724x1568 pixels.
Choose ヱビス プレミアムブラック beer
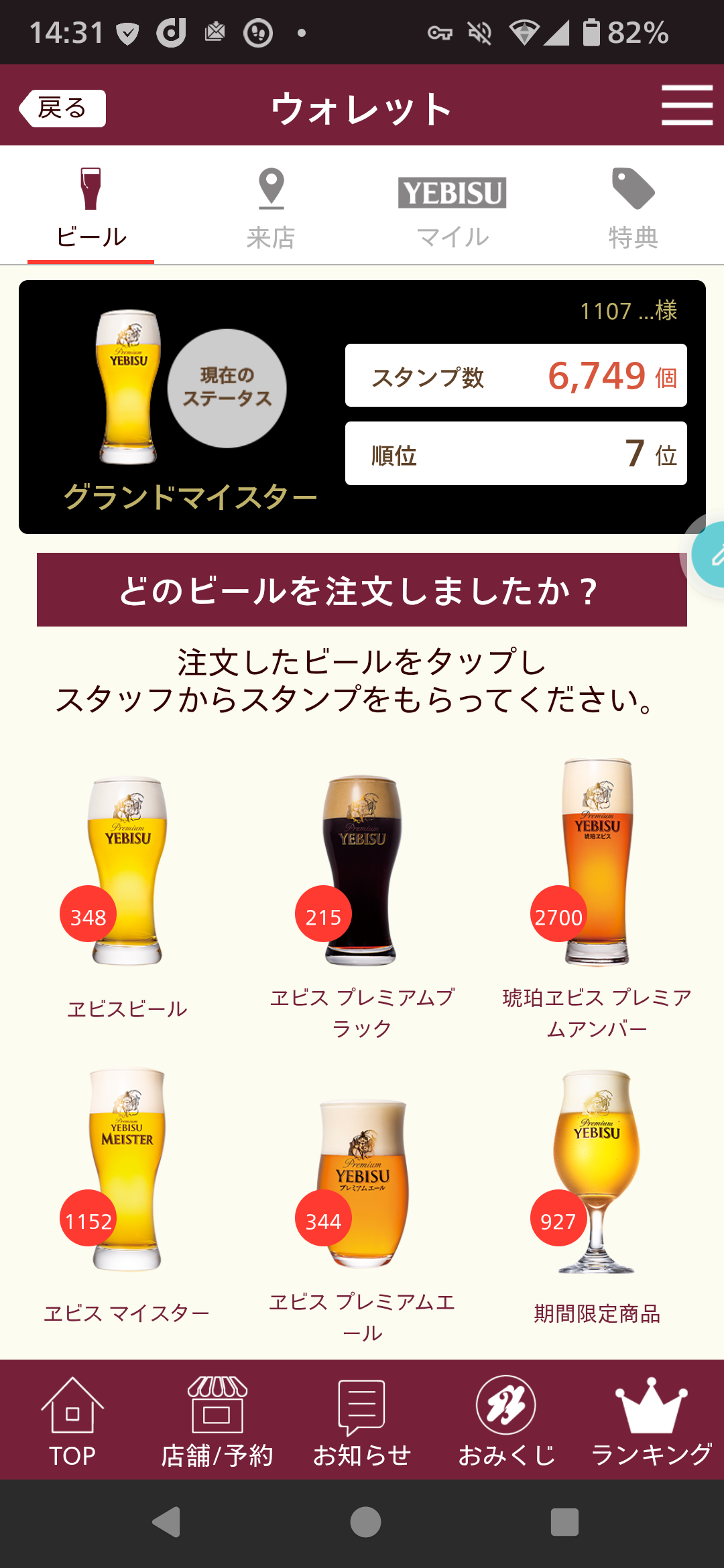tap(362, 871)
